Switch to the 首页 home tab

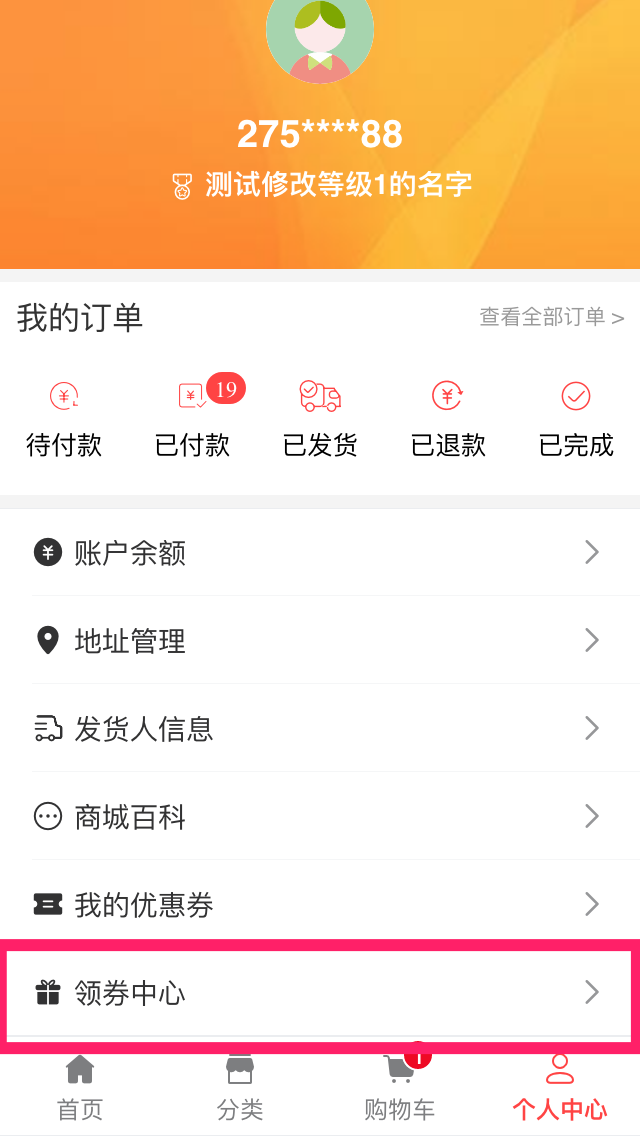click(80, 1088)
